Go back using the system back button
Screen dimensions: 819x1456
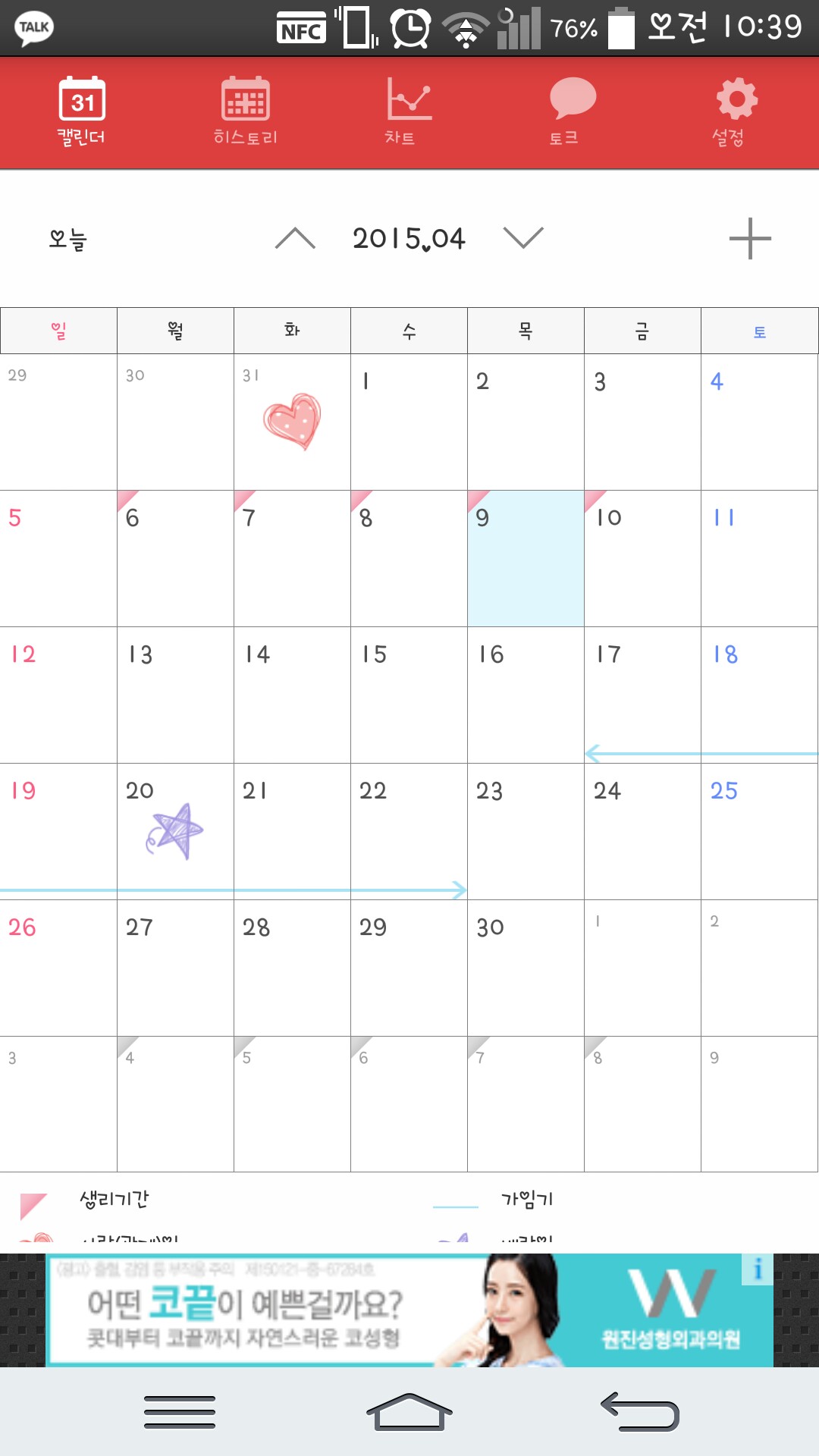point(639,1411)
